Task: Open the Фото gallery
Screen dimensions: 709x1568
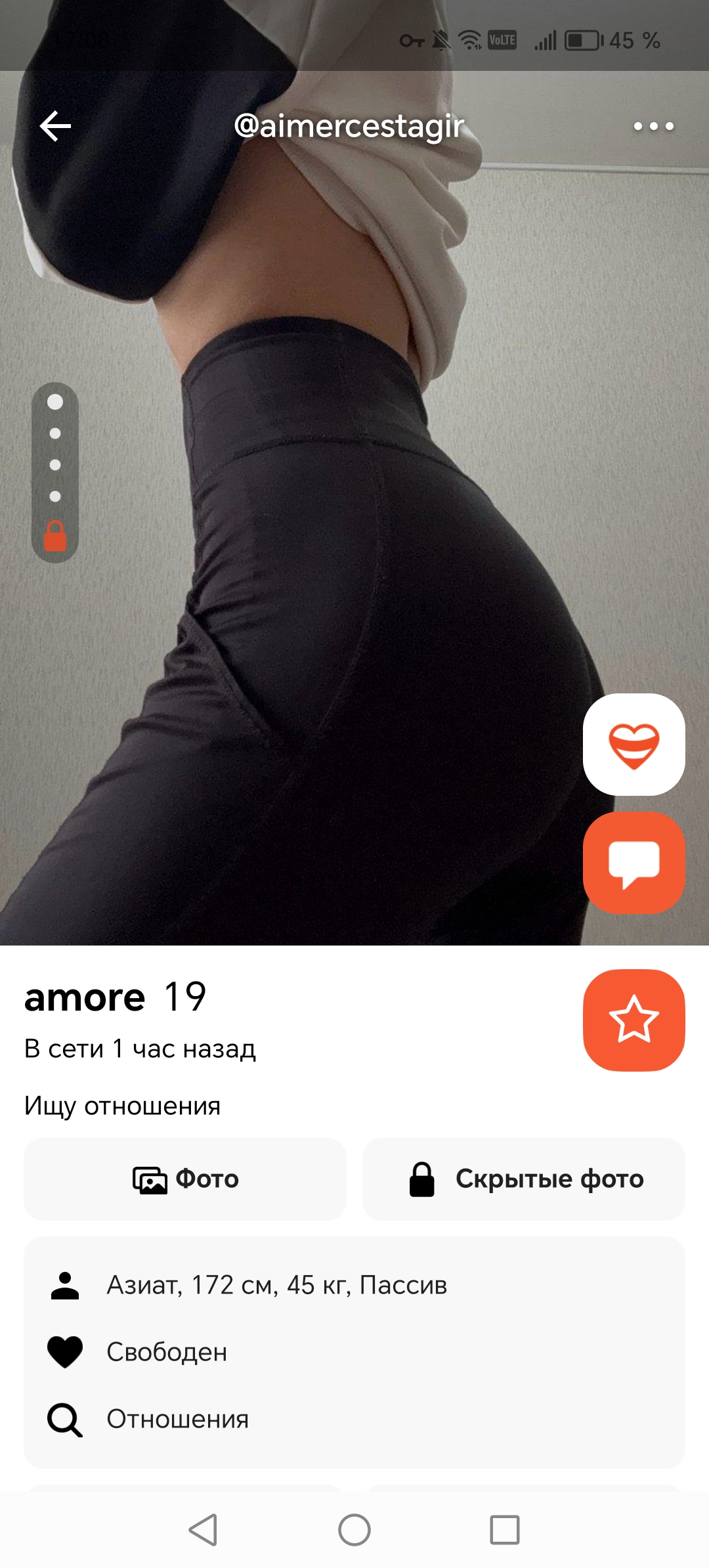Action: pyautogui.click(x=185, y=1179)
